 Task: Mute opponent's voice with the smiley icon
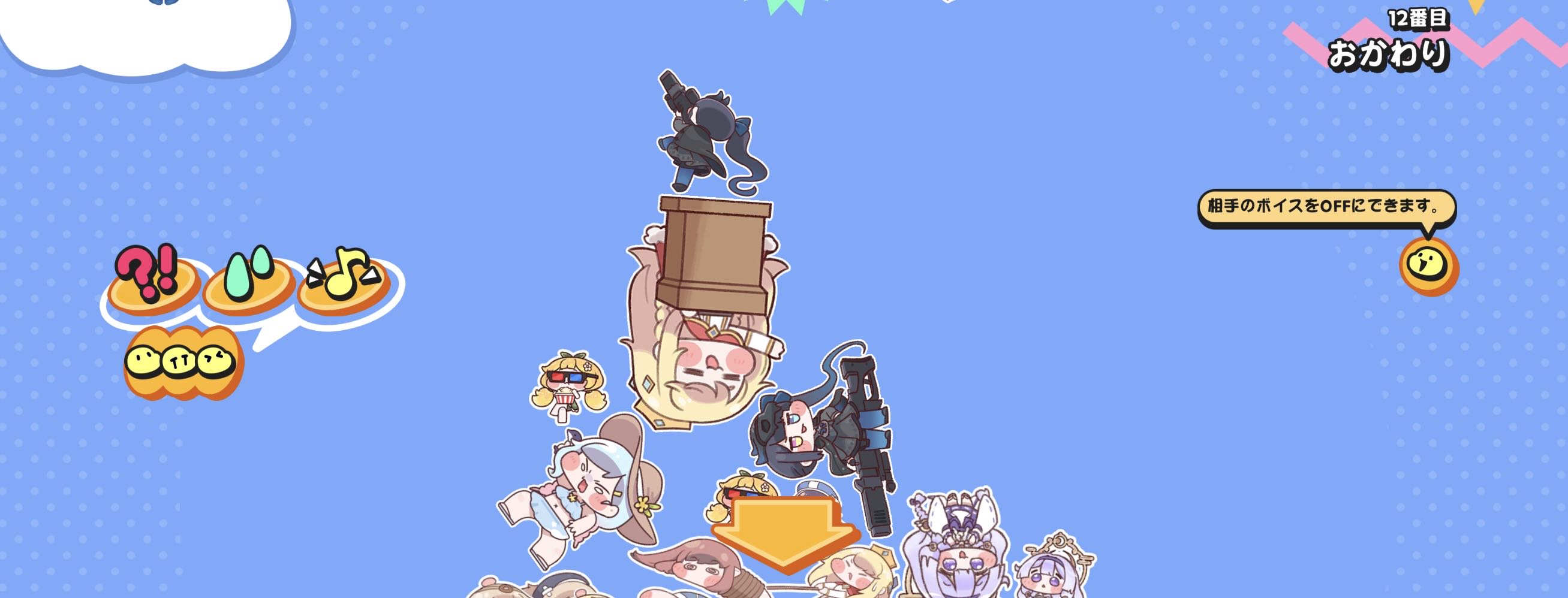[1429, 265]
